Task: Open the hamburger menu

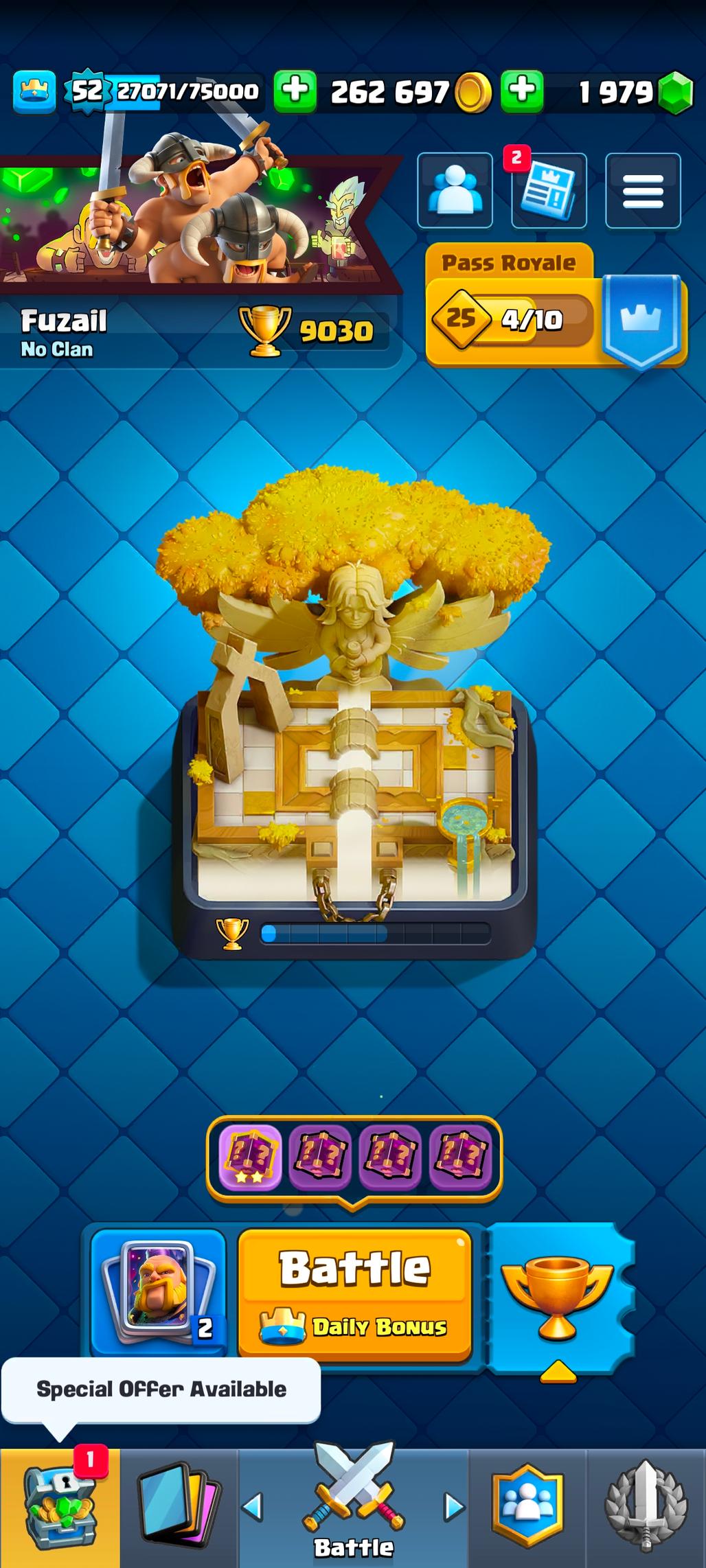Action: tap(643, 190)
